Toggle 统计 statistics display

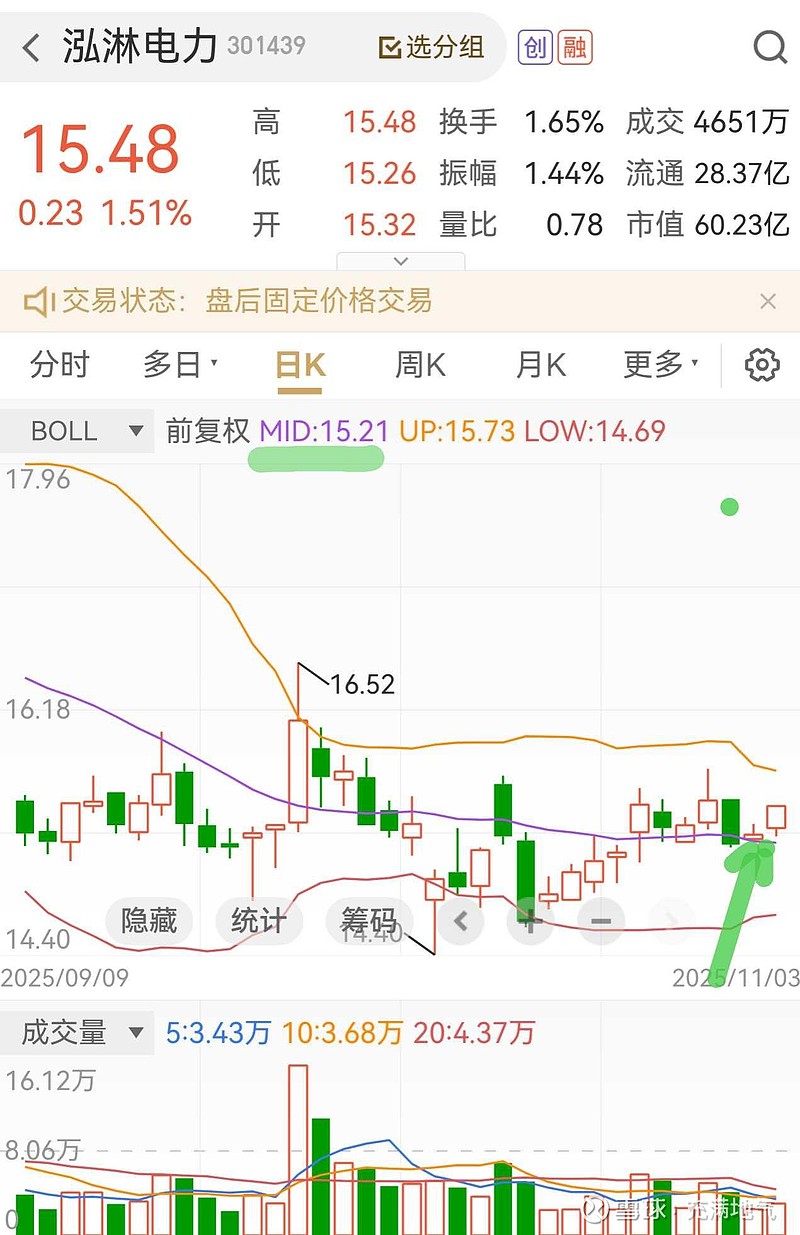259,921
